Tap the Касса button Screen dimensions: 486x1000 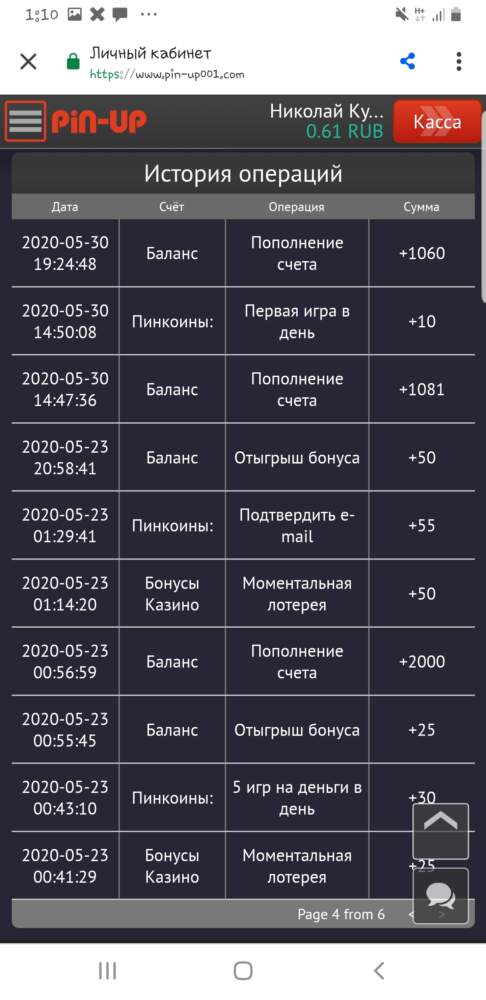pos(437,121)
